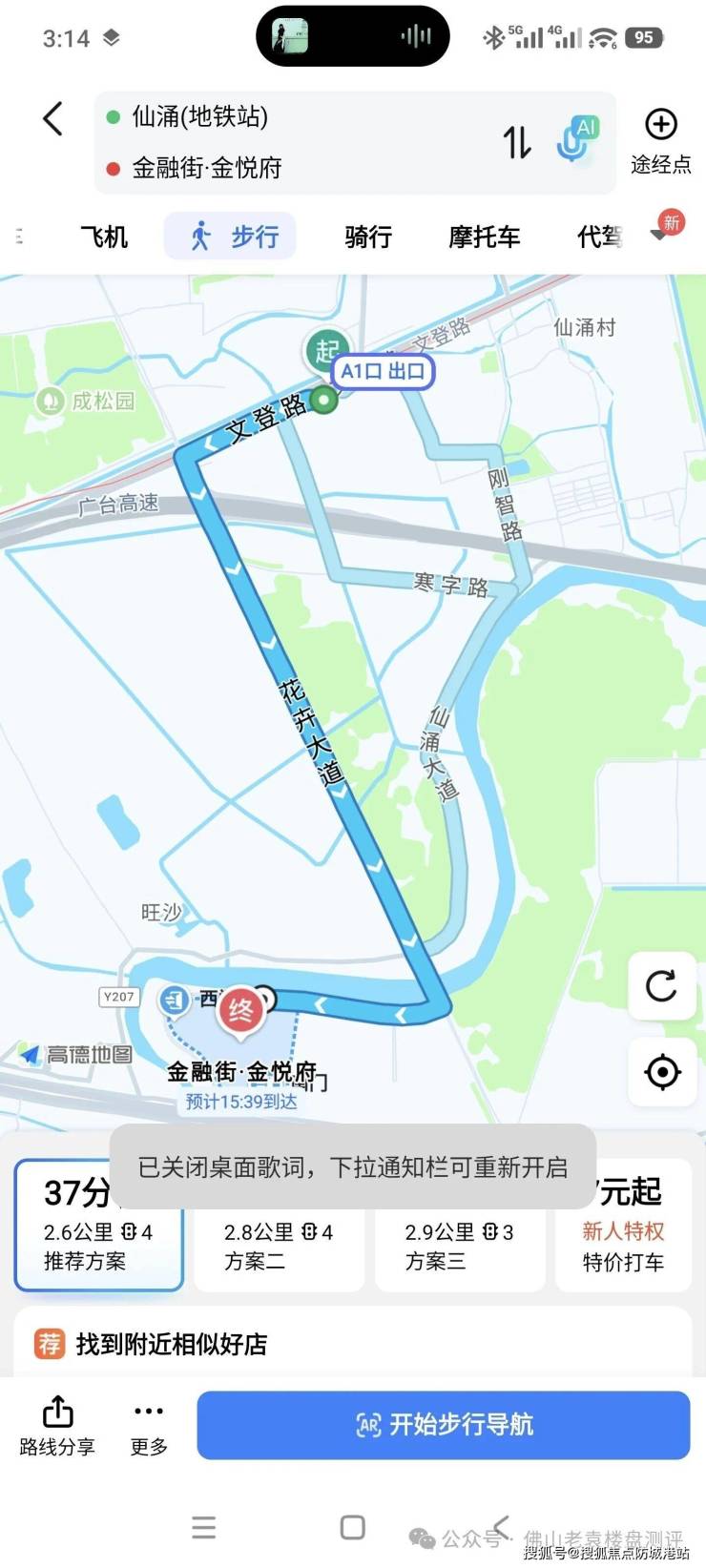The width and height of the screenshot is (706, 1568).
Task: Choose route option 方案二 2.8公里
Action: (279, 1246)
